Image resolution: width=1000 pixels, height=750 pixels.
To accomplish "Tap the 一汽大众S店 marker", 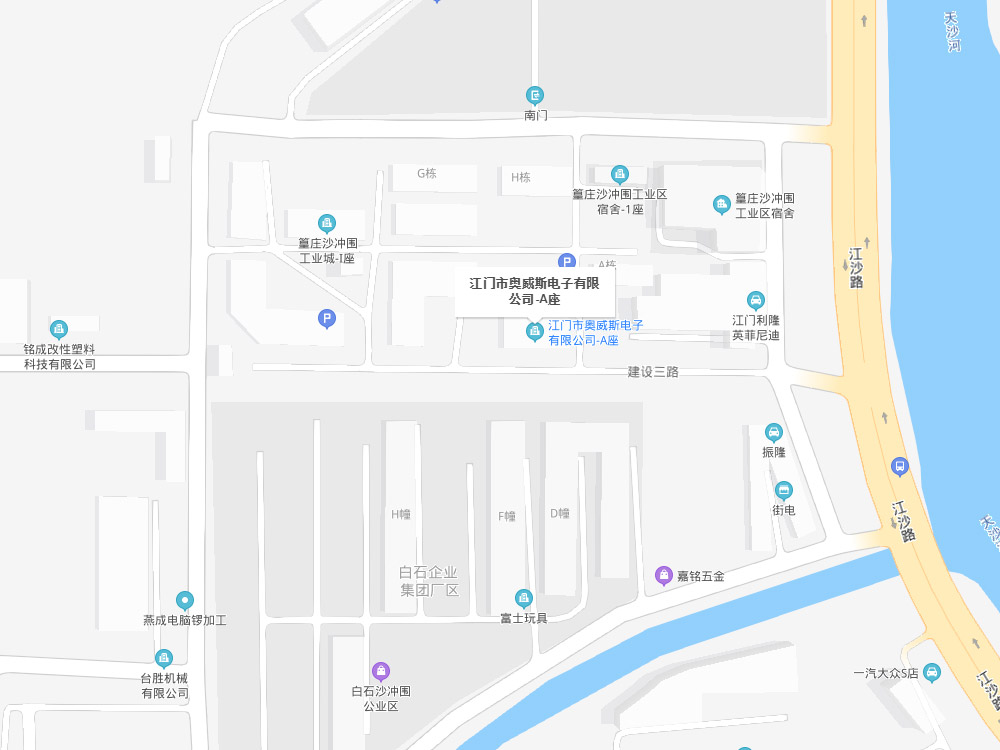I will [932, 673].
